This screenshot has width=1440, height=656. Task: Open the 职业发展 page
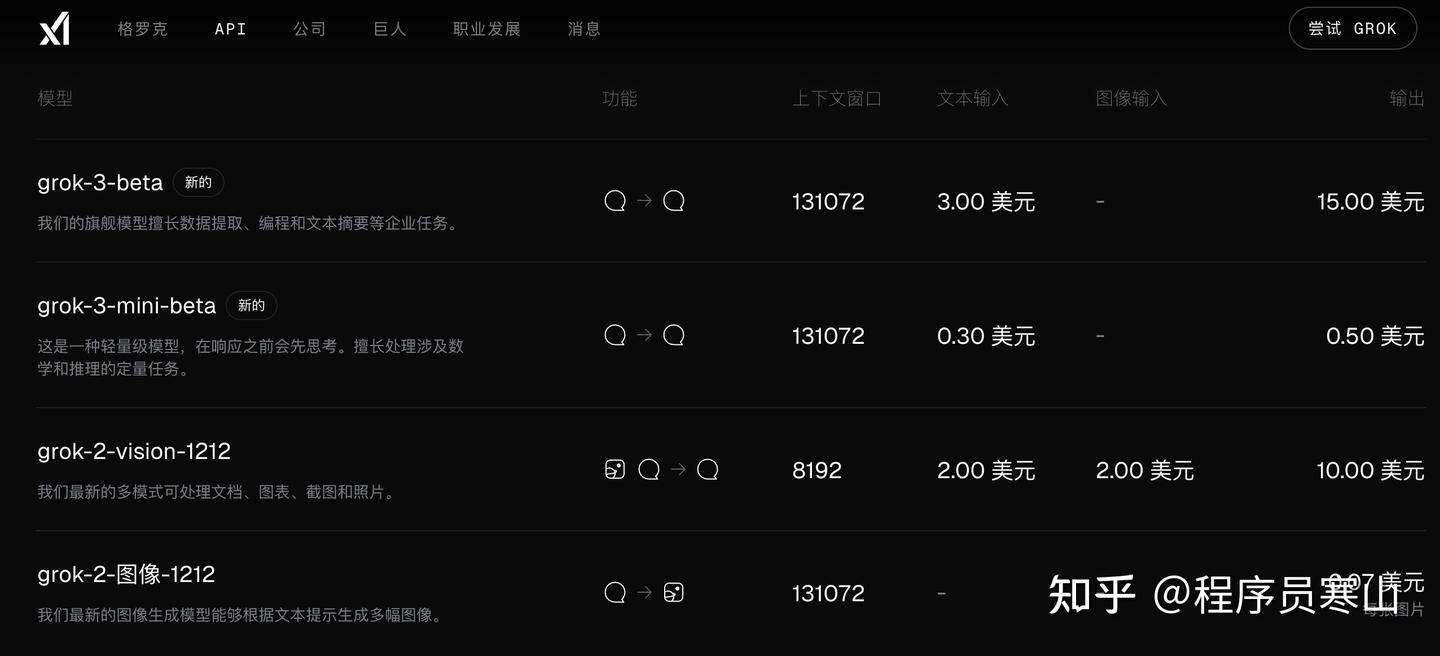coord(486,29)
